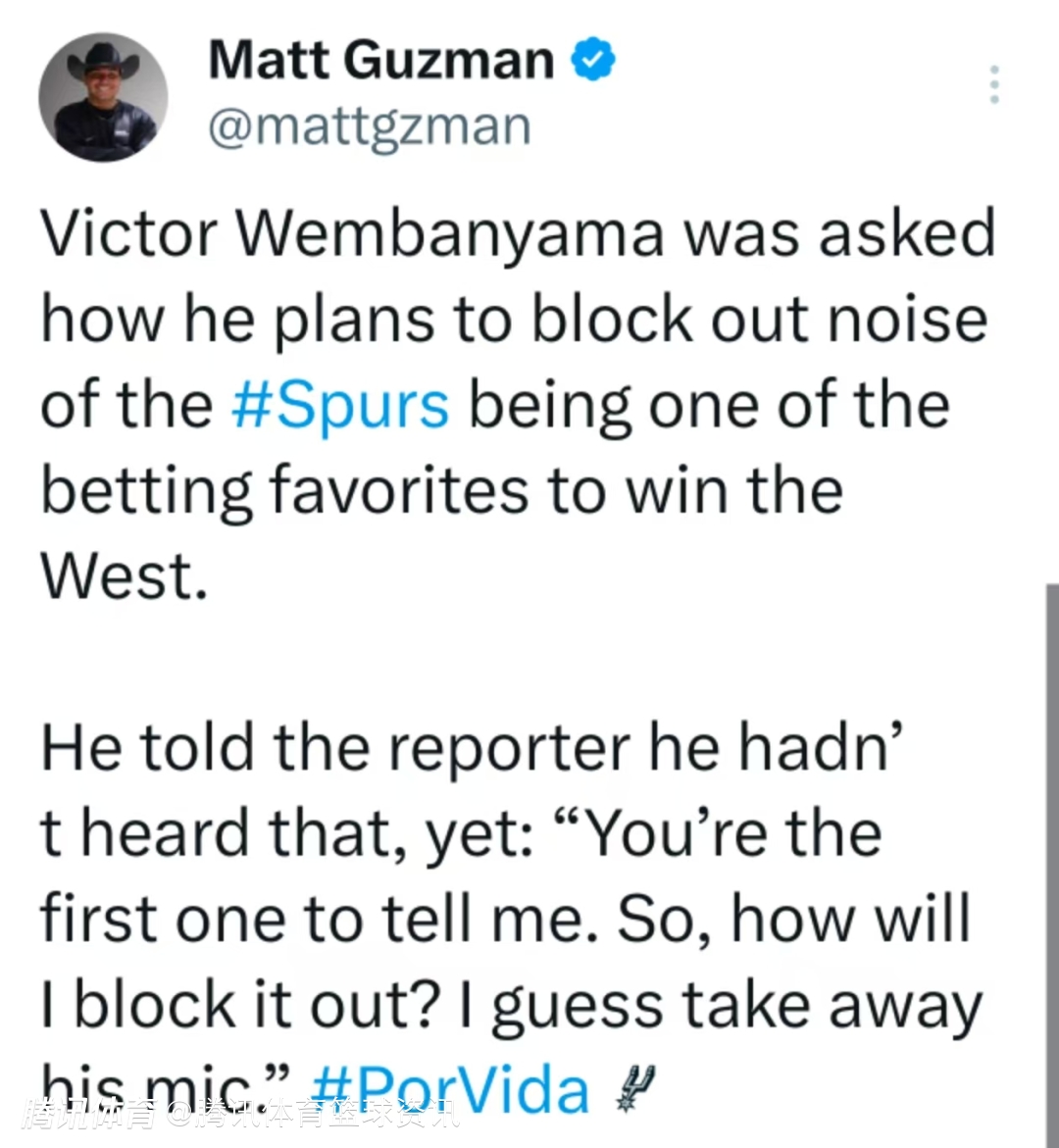The height and width of the screenshot is (1148, 1059).
Task: Open the tweet's overflow menu
Action: point(994,85)
